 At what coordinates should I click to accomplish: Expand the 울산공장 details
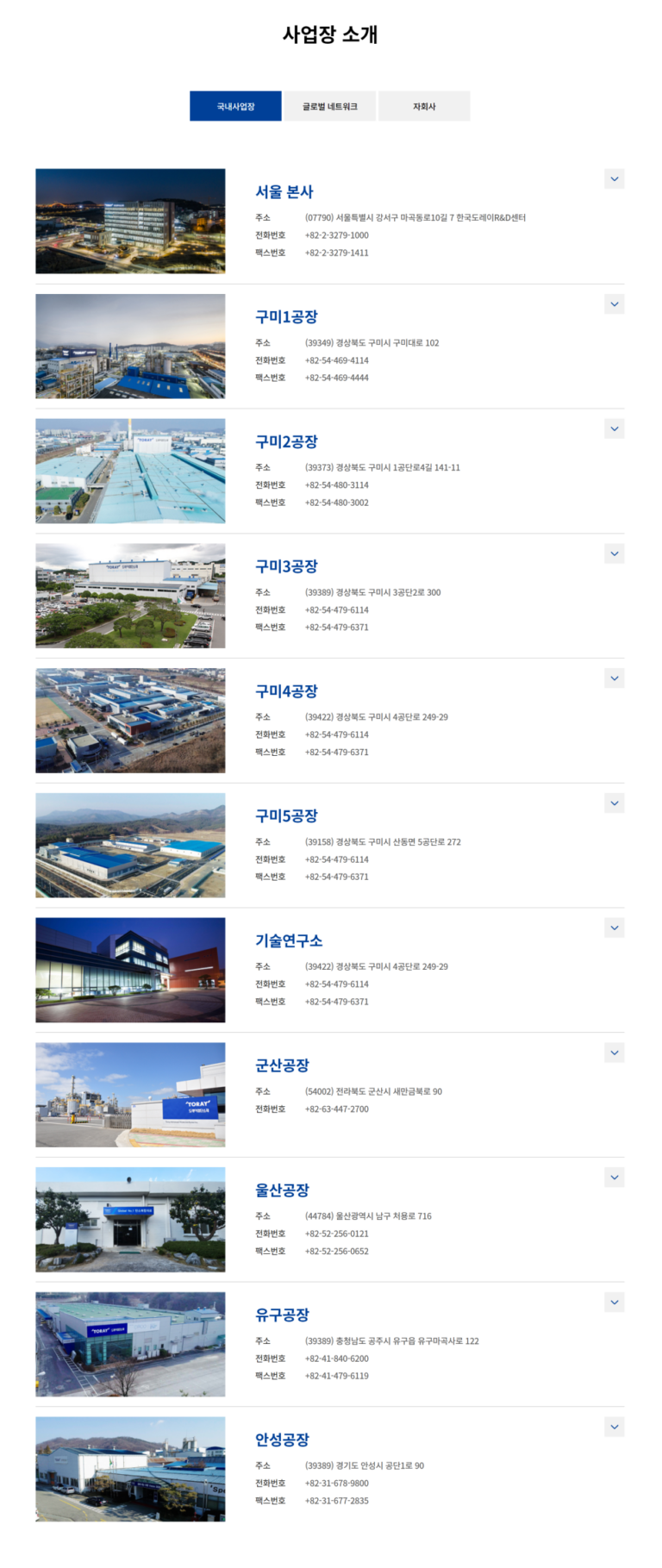pyautogui.click(x=614, y=1178)
